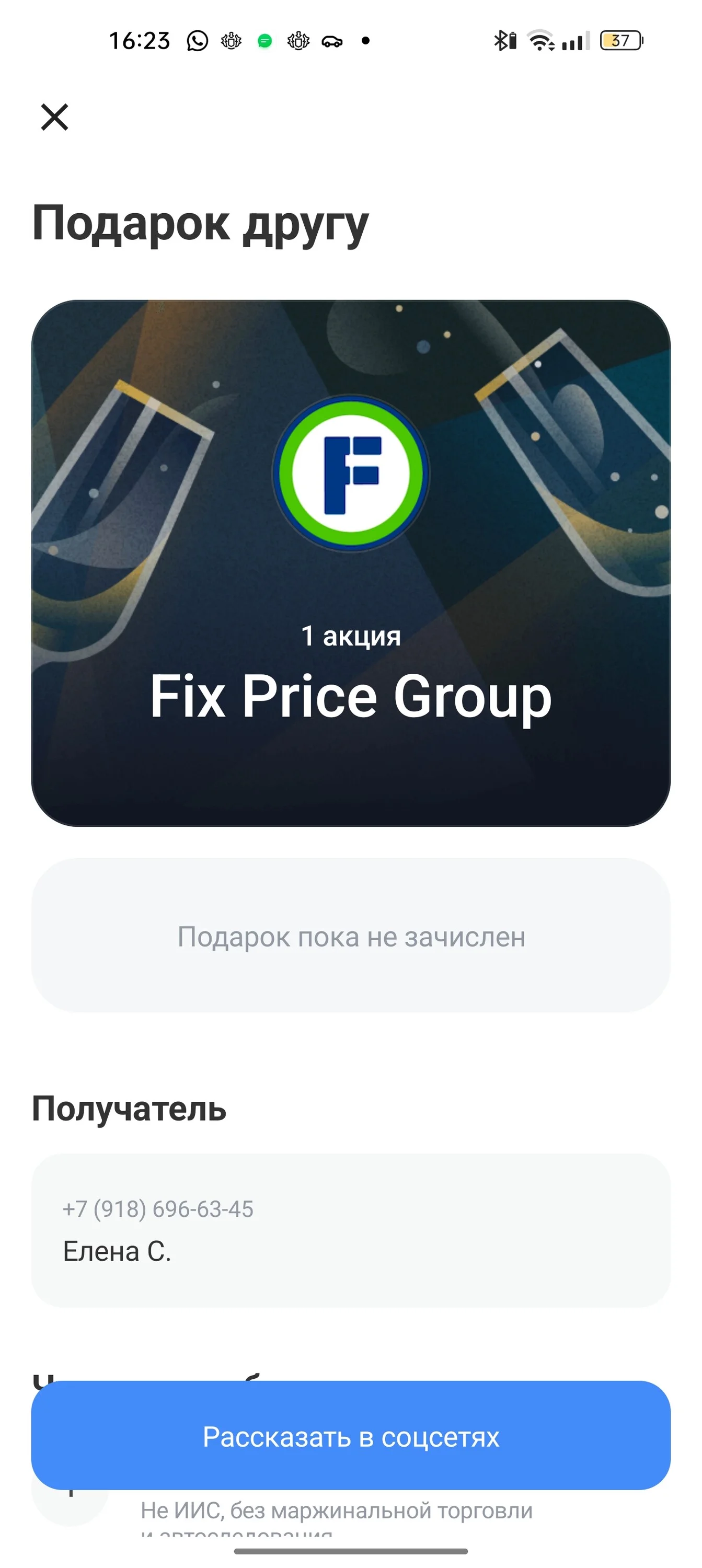This screenshot has height=1568, width=702.
Task: Close the gift to friend screen
Action: coord(54,117)
